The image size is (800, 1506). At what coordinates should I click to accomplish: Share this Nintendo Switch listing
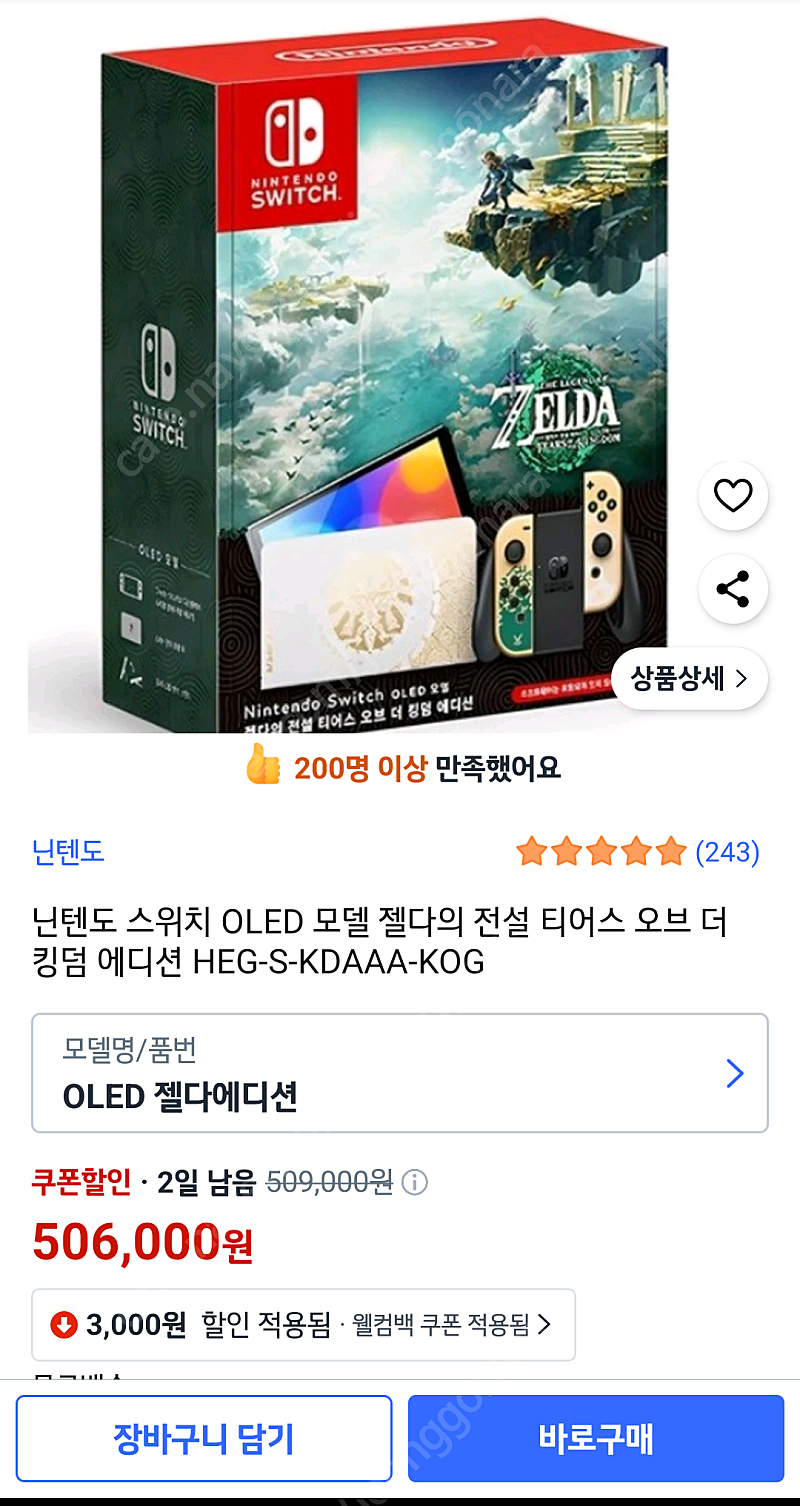[733, 589]
